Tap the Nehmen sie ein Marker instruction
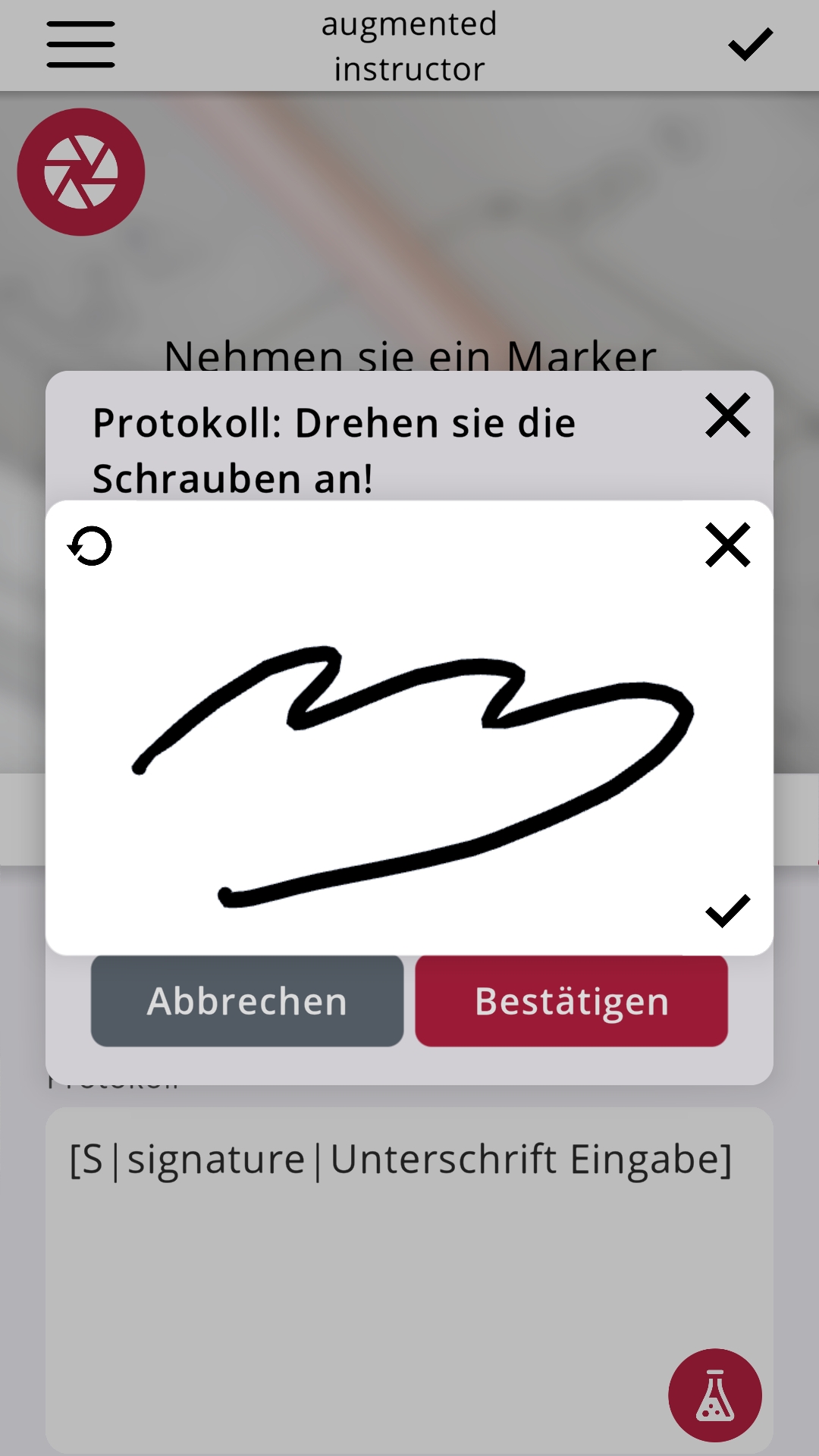This screenshot has height=1456, width=819. click(409, 355)
